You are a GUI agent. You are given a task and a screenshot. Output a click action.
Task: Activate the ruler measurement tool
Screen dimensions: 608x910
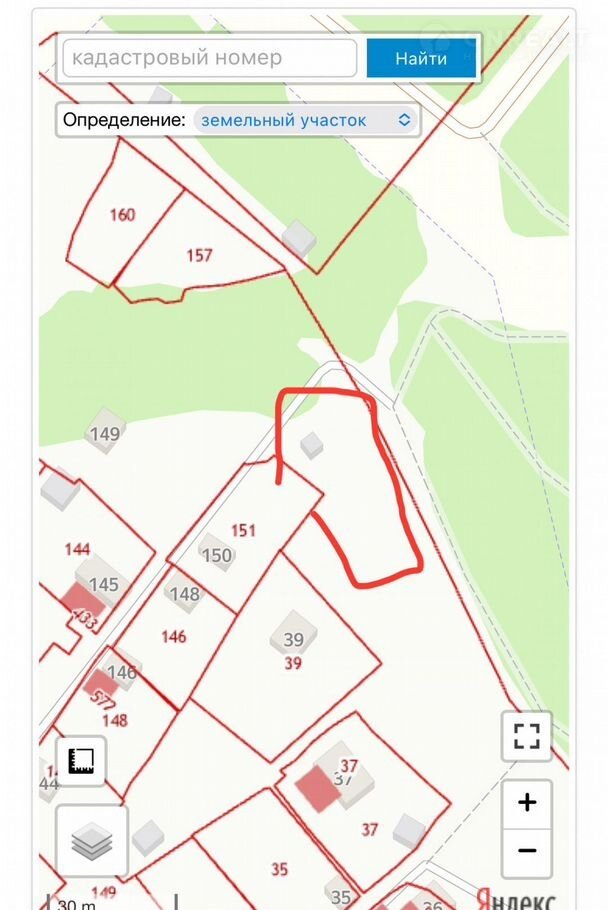point(80,761)
